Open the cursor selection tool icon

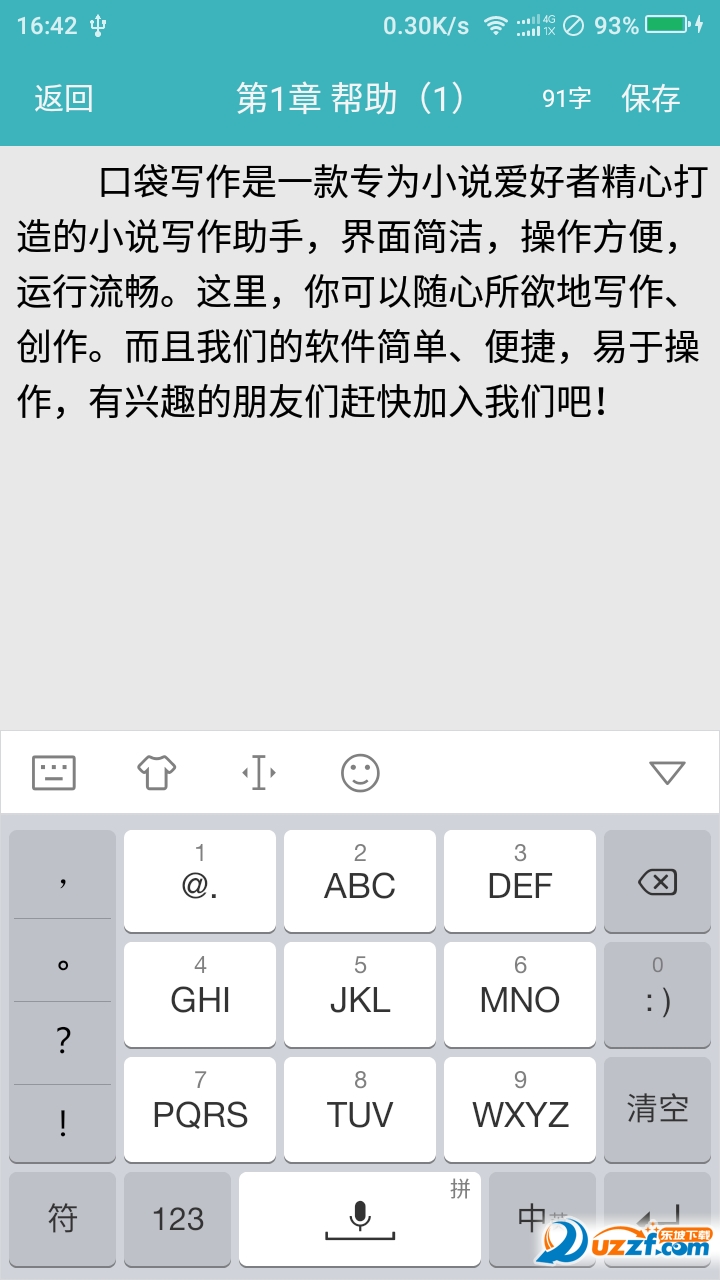[x=259, y=772]
